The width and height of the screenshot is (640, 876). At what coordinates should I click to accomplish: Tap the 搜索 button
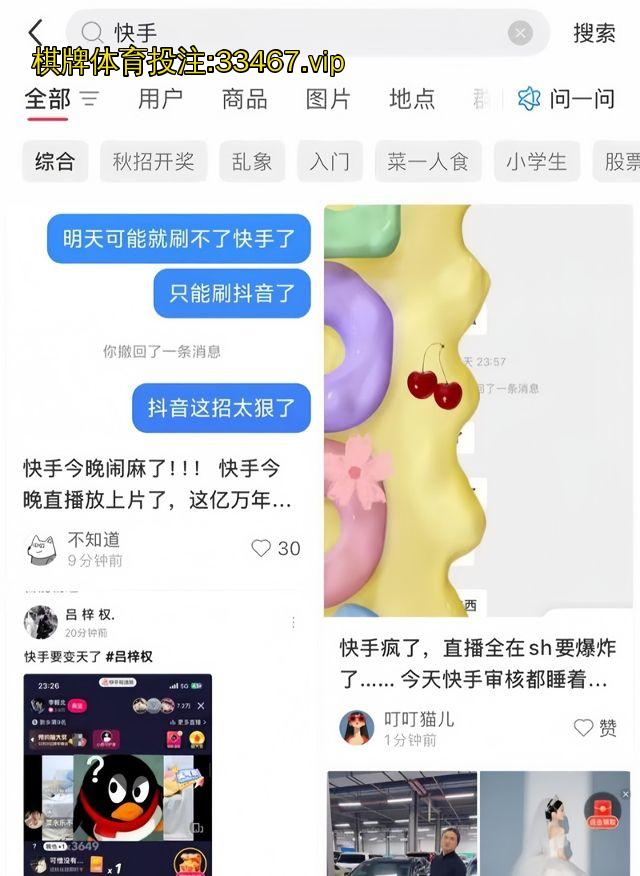point(594,33)
